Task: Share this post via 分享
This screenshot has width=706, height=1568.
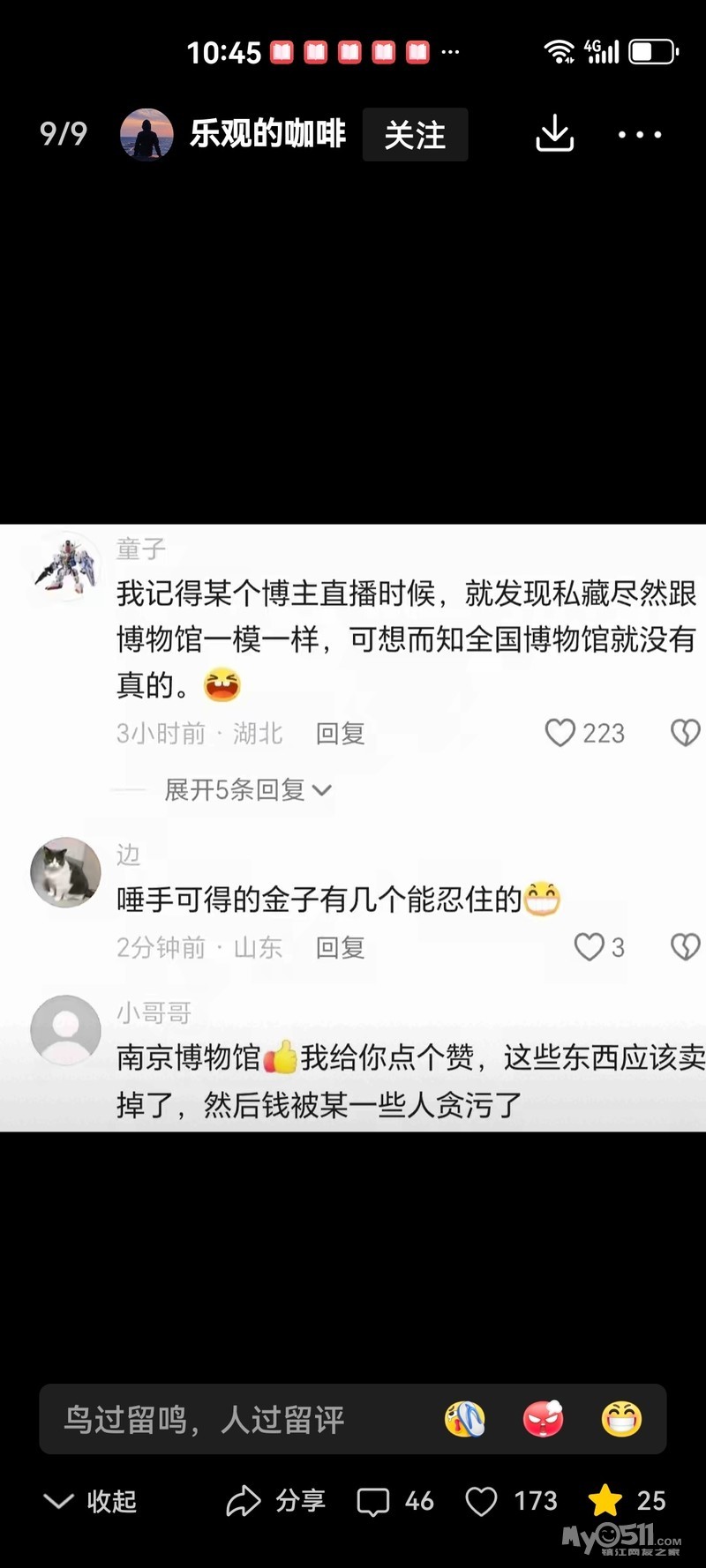Action: 276,1501
